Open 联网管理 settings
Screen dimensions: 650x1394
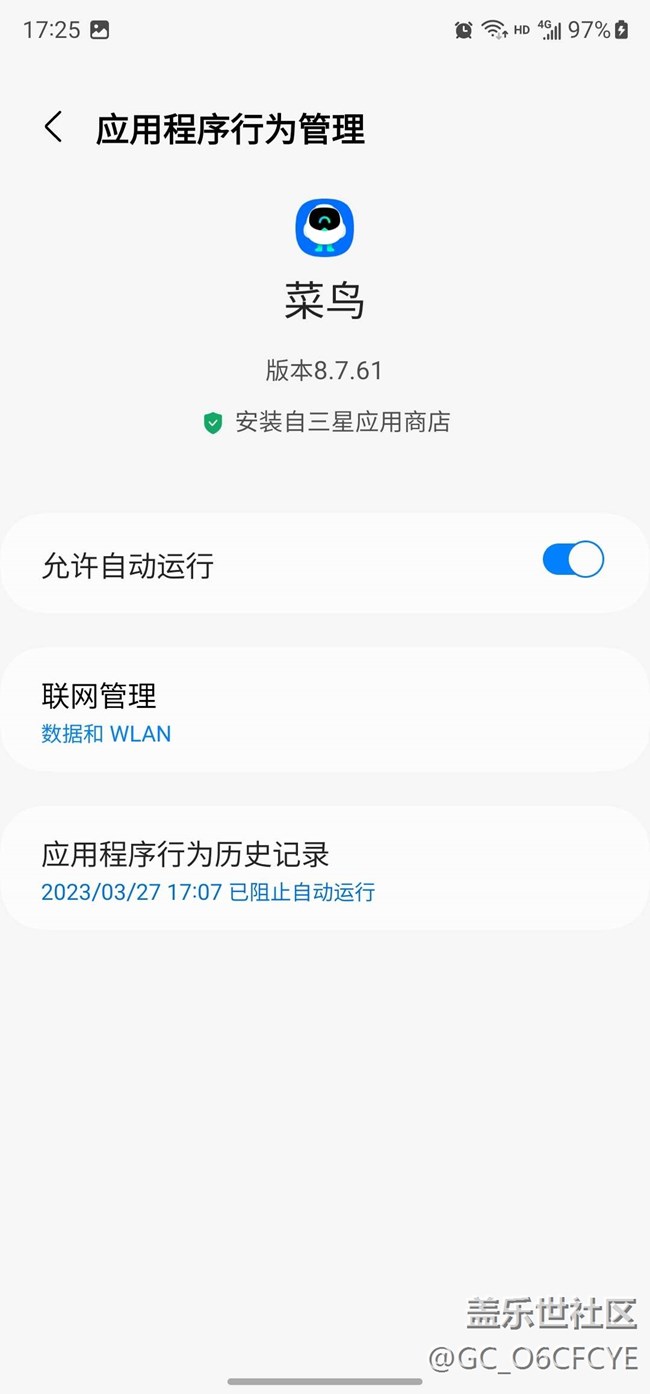point(325,711)
